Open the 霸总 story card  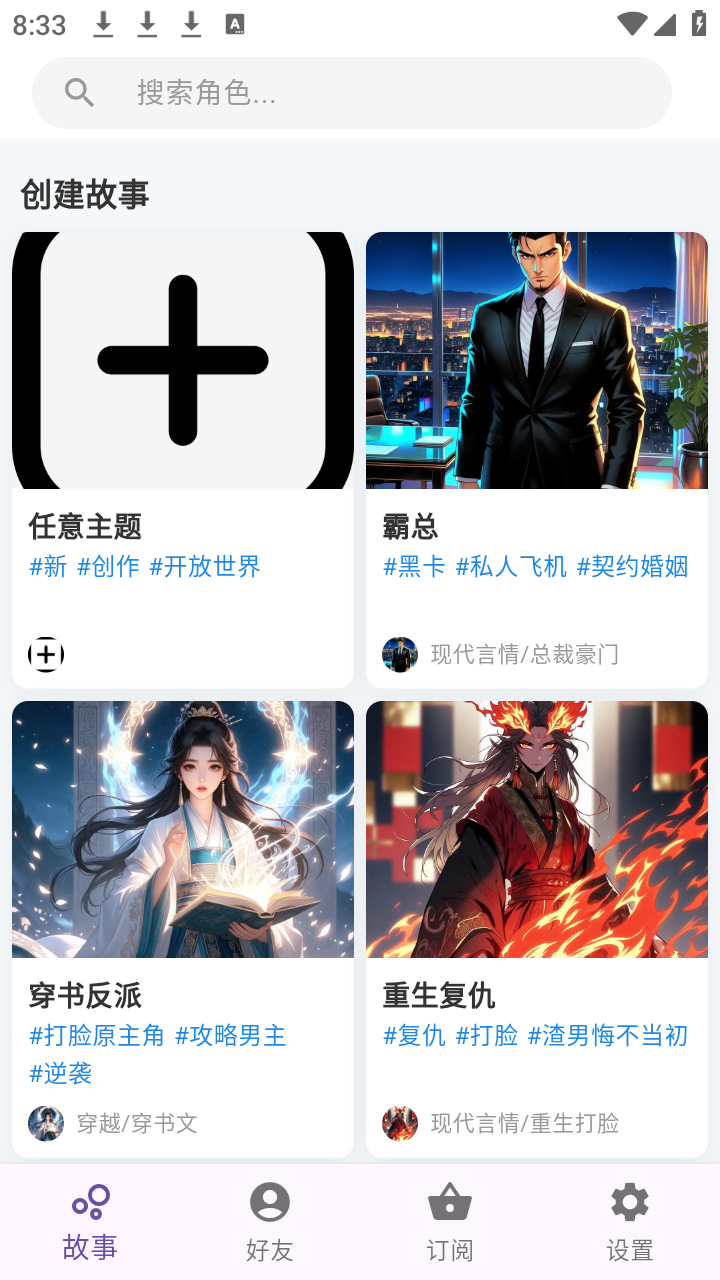click(537, 460)
